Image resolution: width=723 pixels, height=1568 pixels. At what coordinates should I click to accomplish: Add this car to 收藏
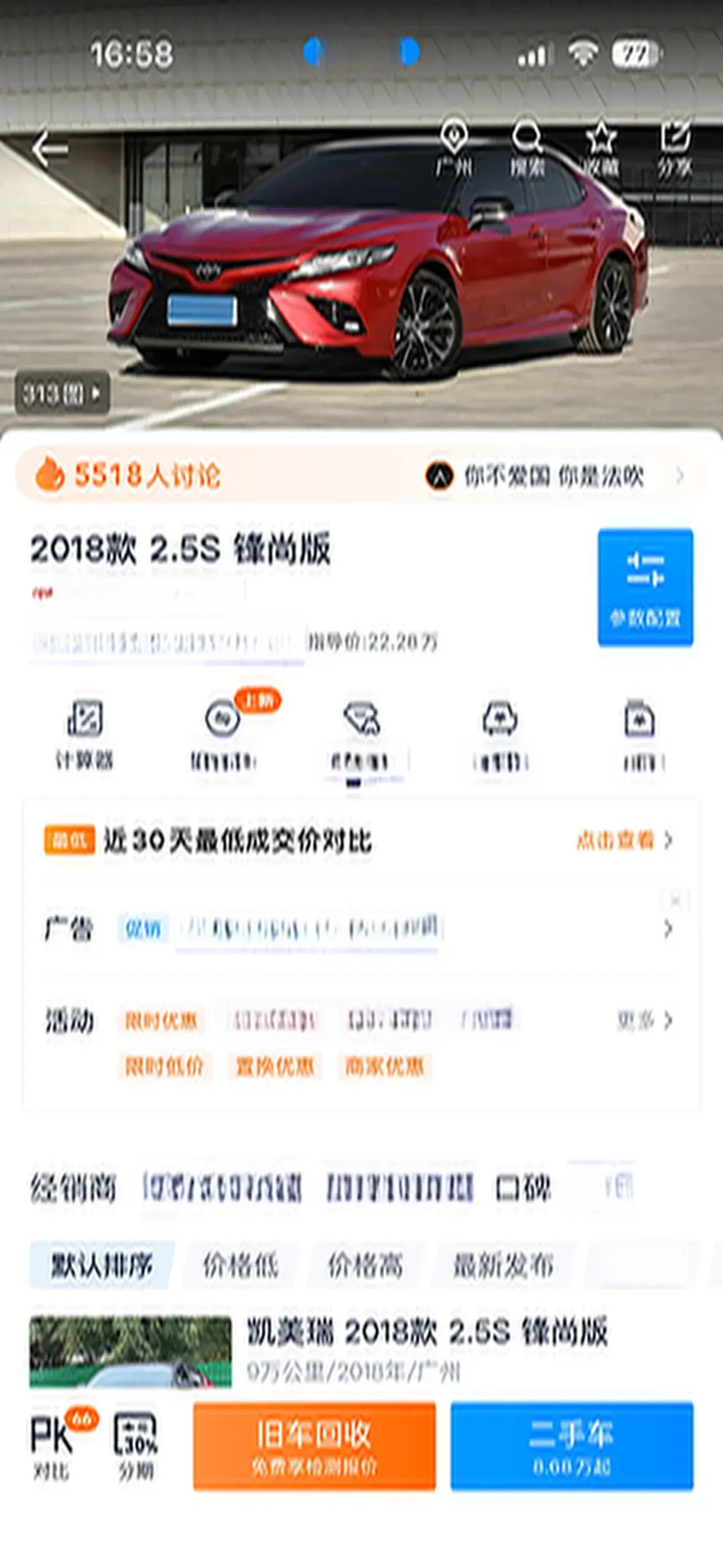601,147
